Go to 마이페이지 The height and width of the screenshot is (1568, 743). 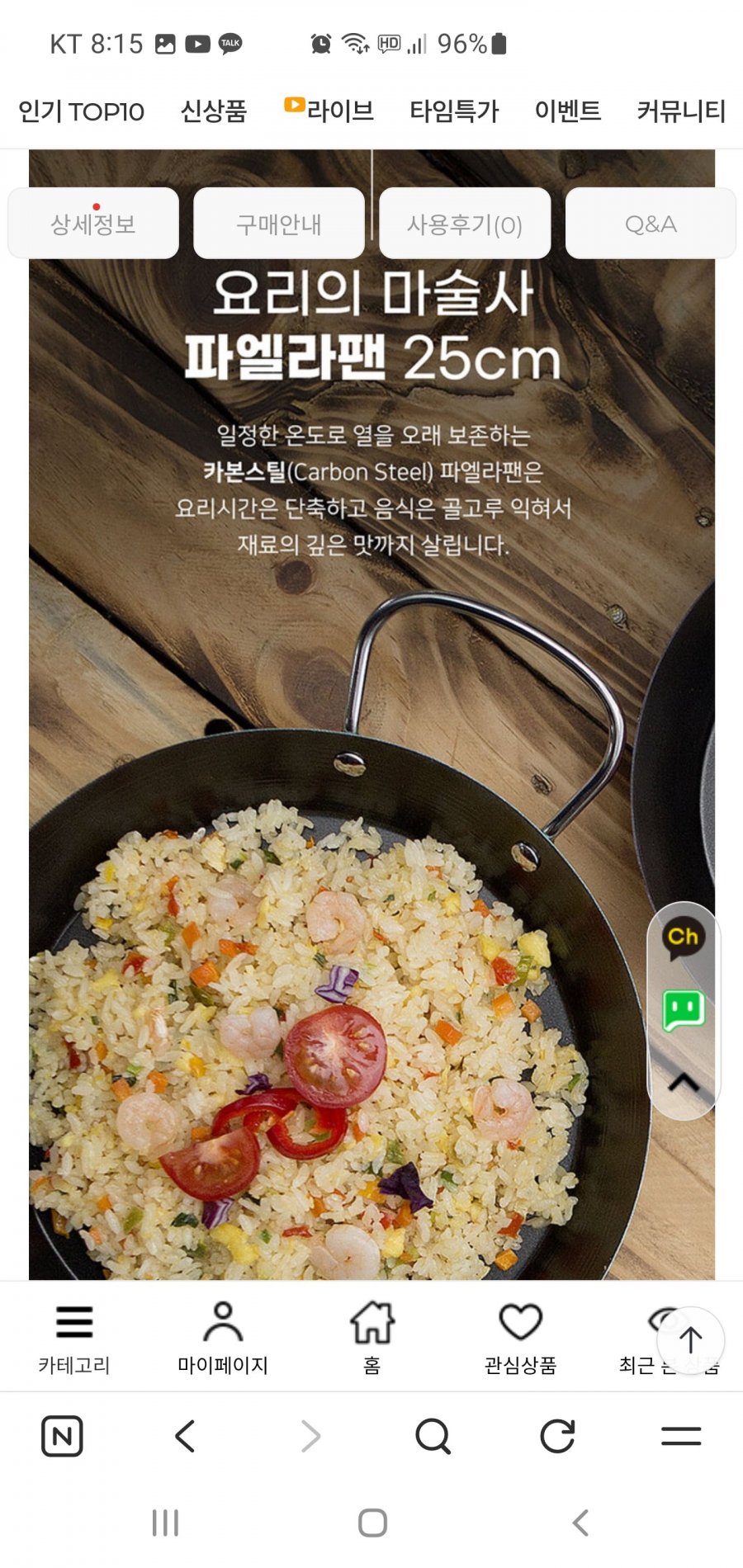[x=223, y=1337]
